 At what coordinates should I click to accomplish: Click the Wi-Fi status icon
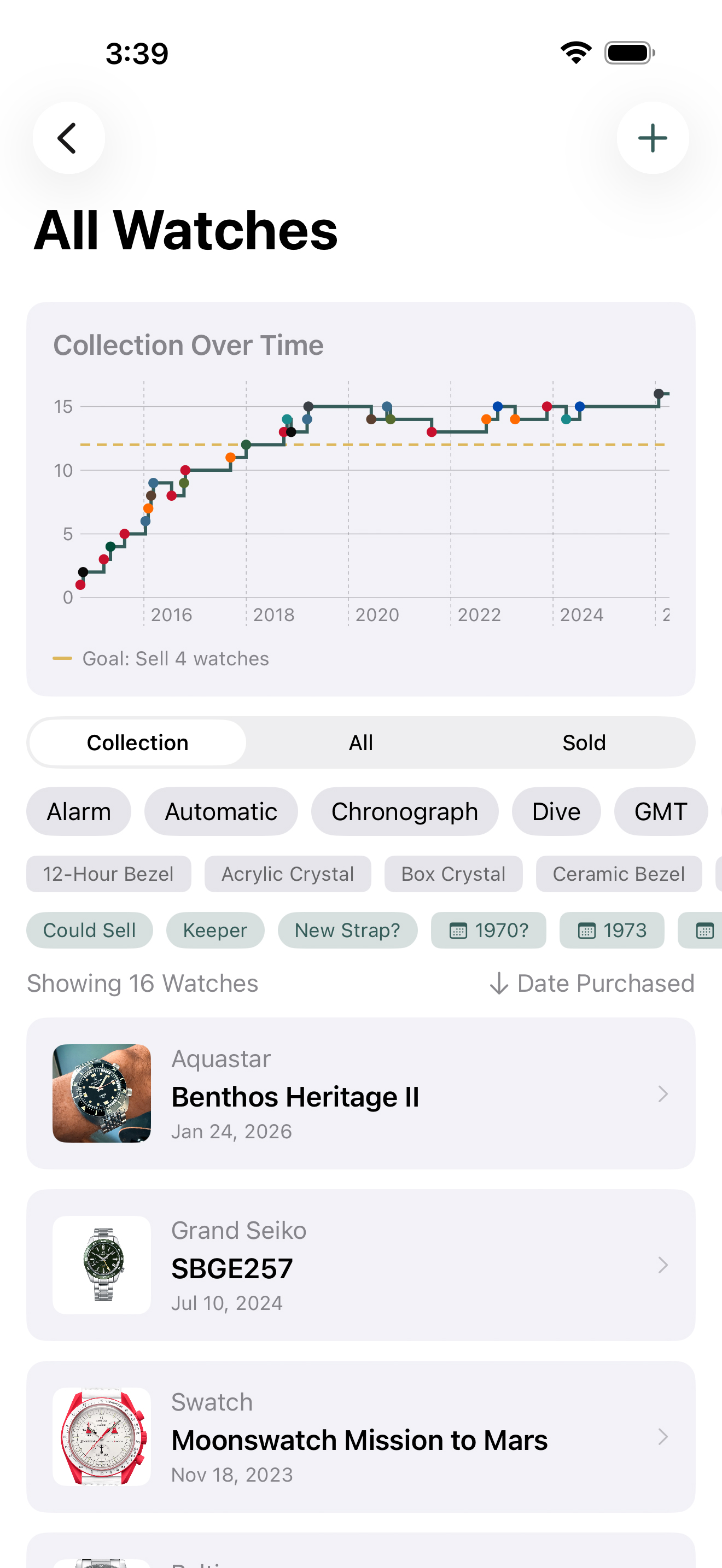[577, 52]
